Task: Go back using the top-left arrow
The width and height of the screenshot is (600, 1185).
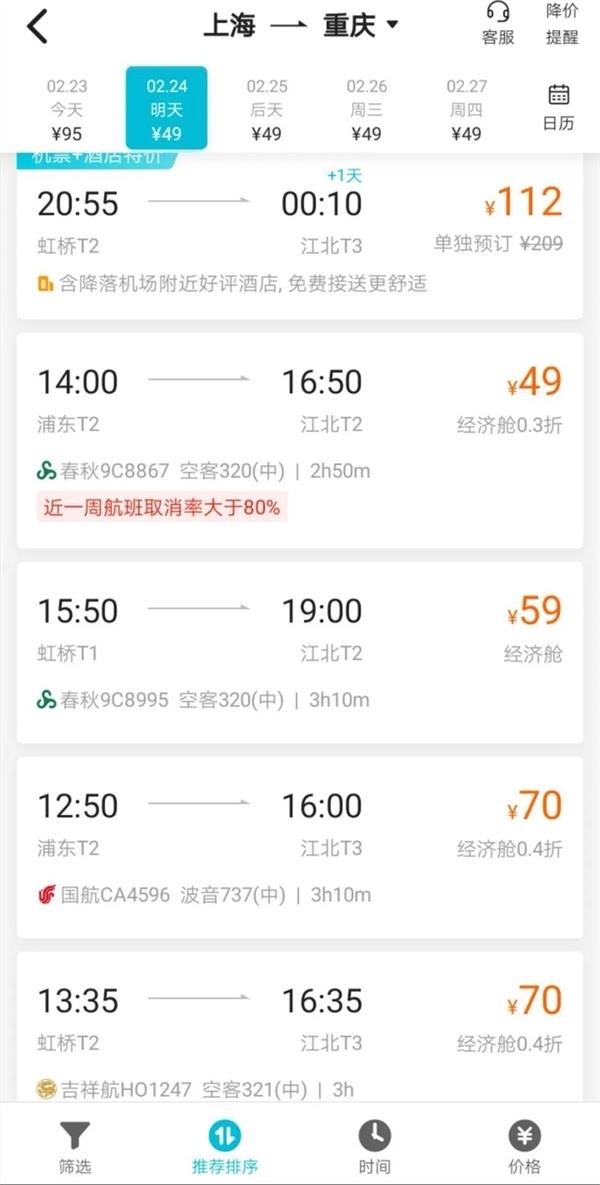Action: 37,27
